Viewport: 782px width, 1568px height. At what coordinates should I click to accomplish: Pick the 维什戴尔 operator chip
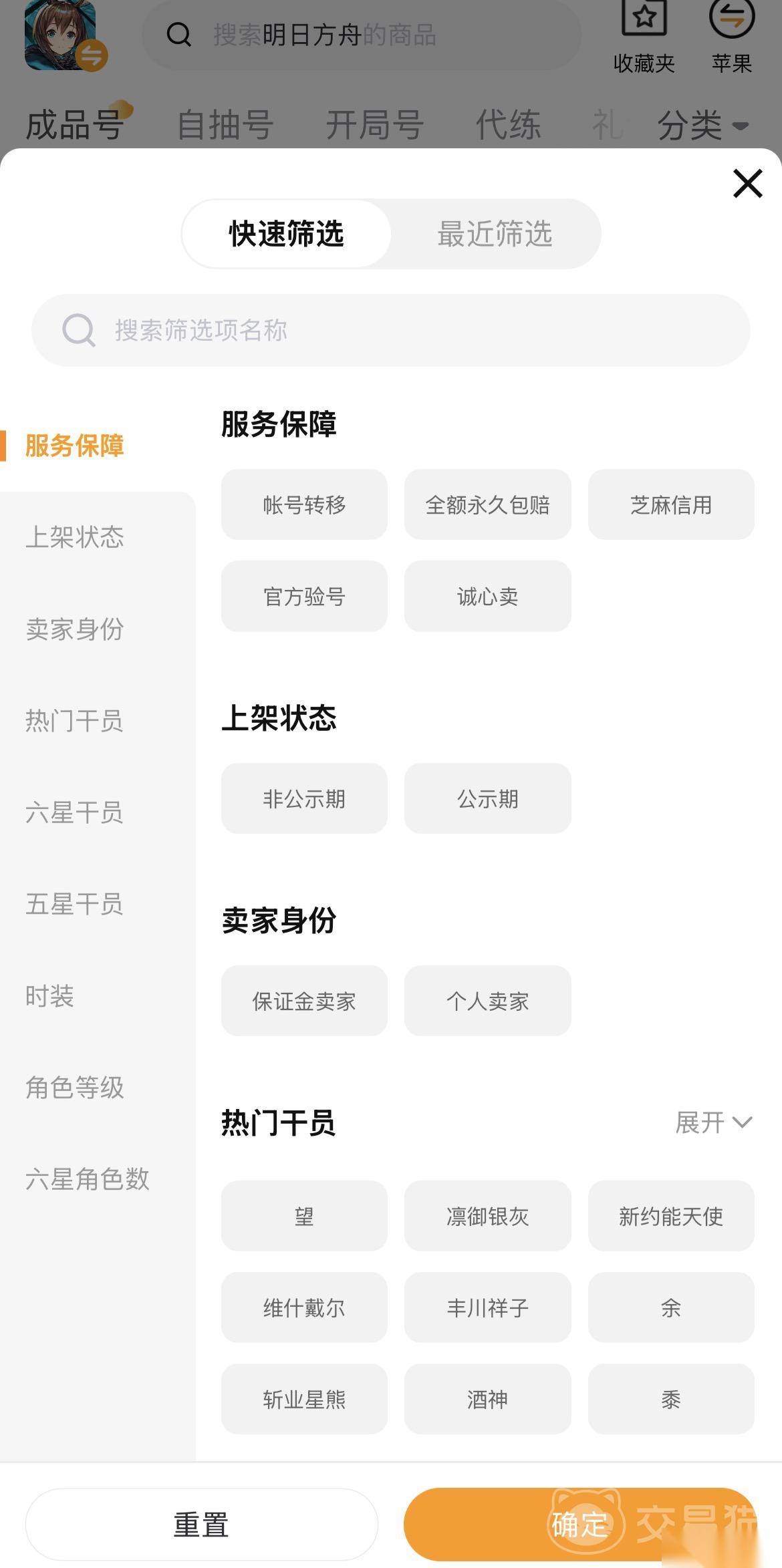304,1307
